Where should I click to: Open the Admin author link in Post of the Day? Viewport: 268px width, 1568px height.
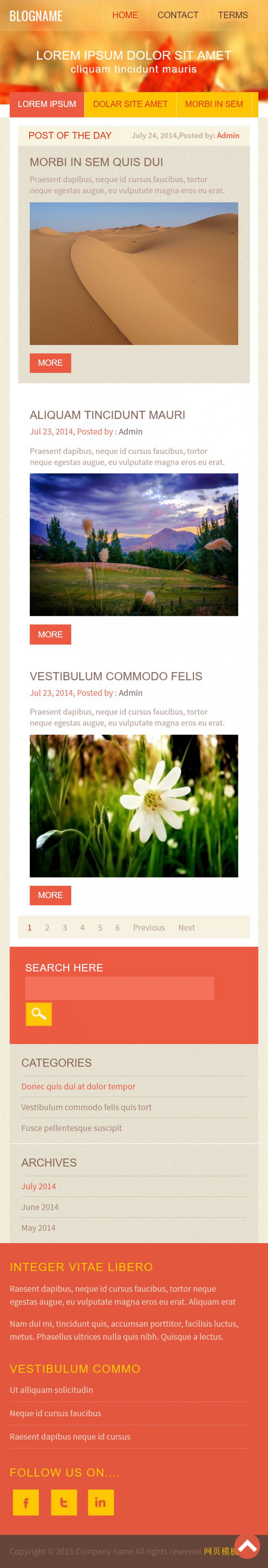(228, 135)
